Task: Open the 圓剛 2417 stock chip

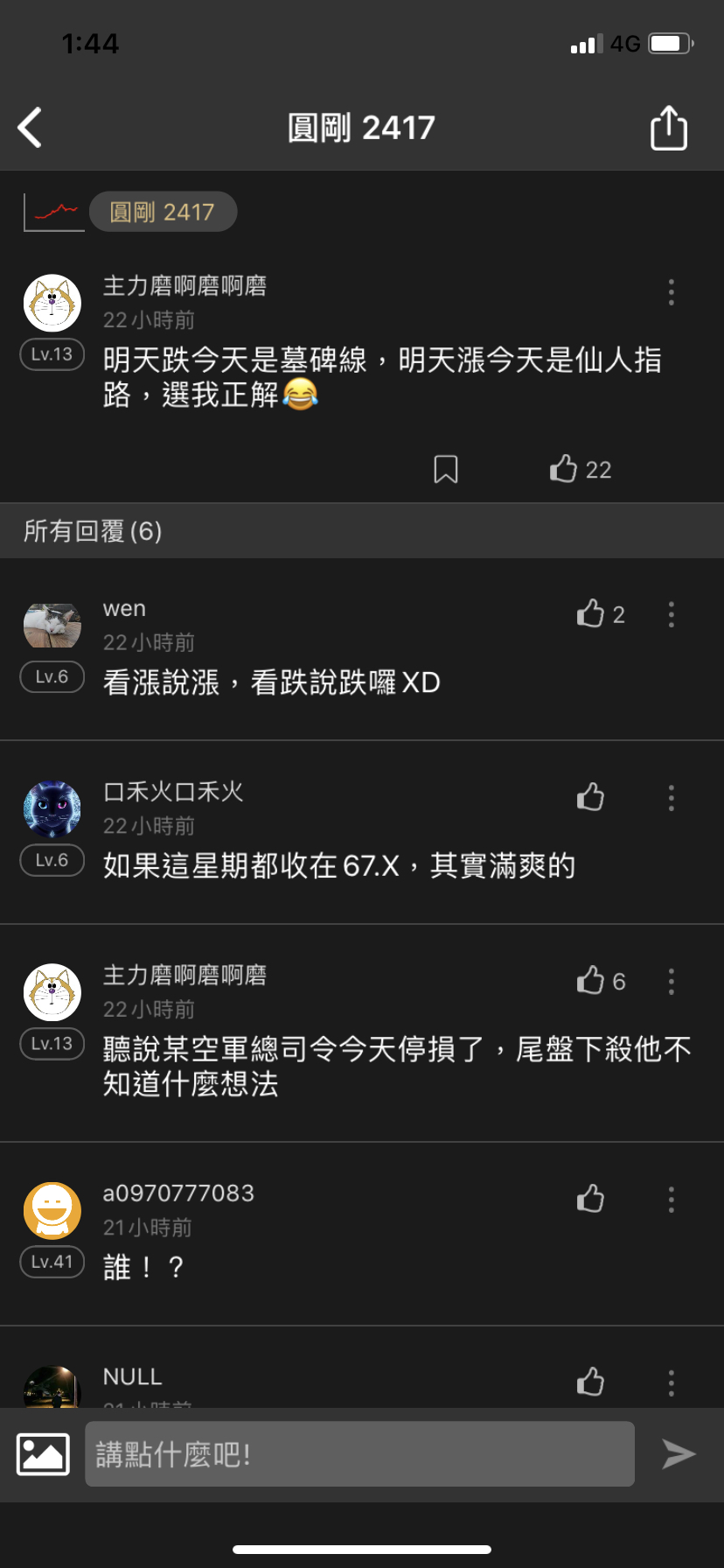Action: (163, 212)
